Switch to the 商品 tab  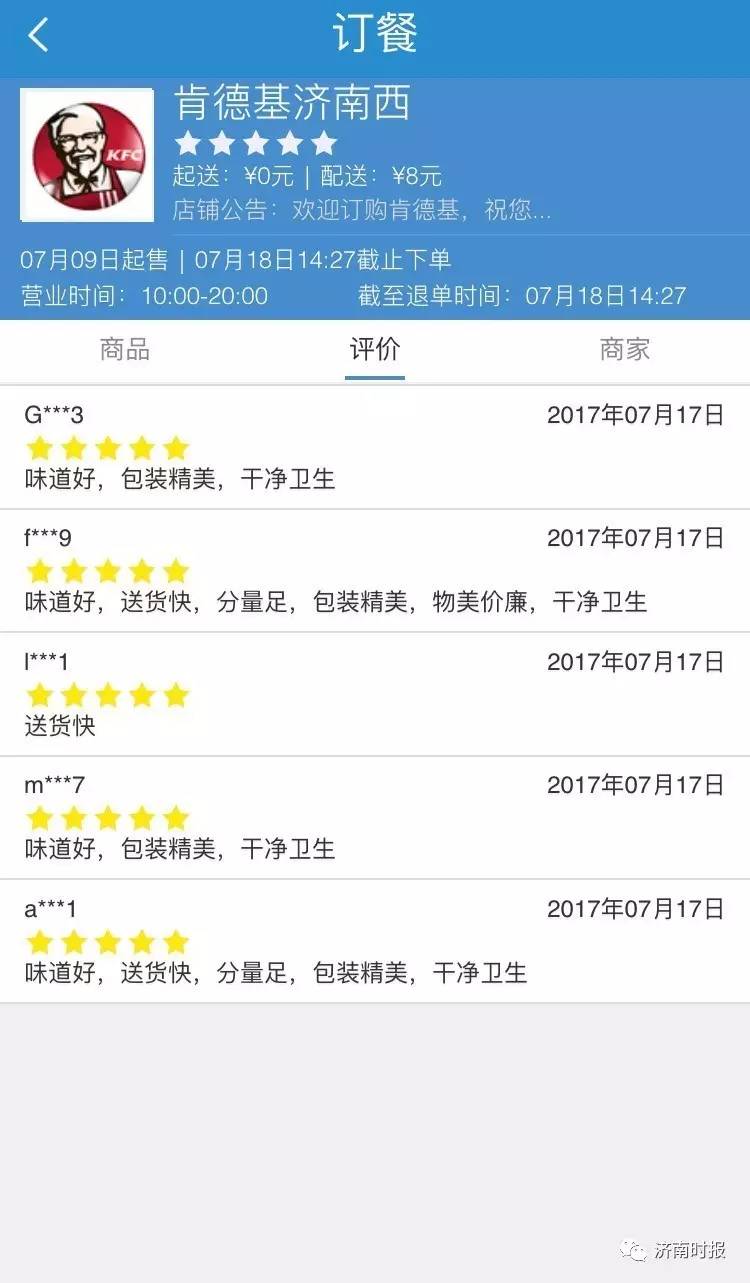tap(125, 349)
